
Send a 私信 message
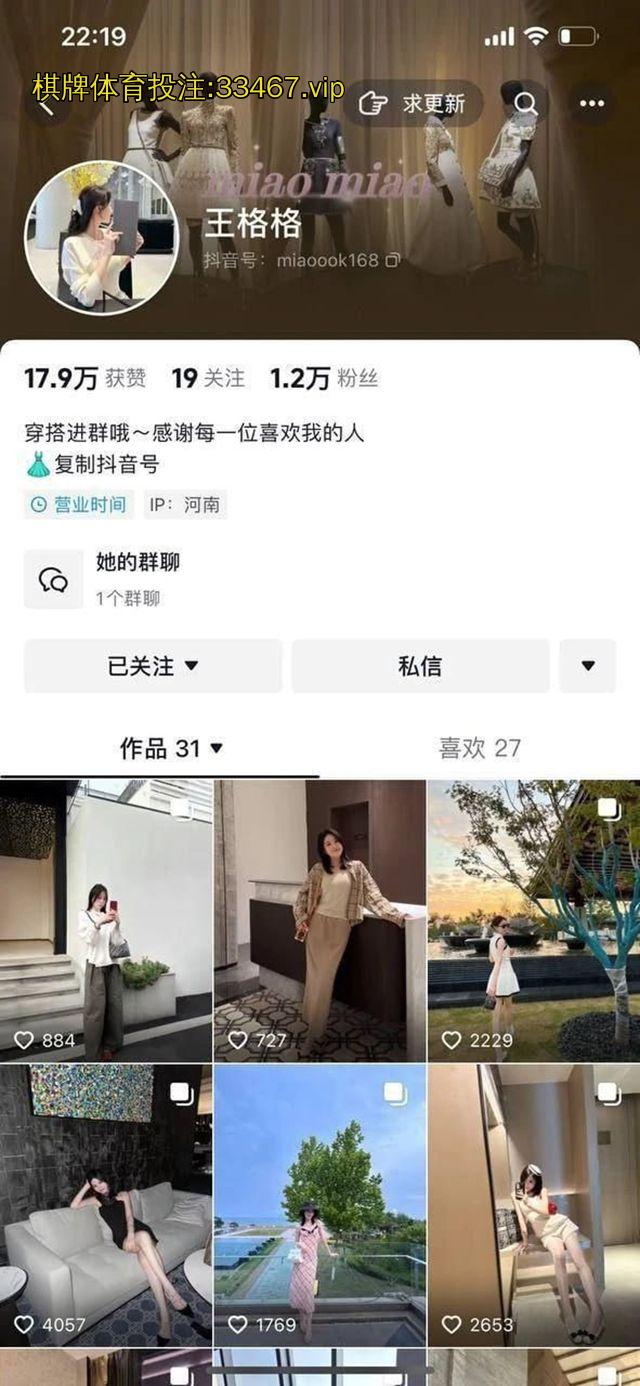pyautogui.click(x=420, y=666)
